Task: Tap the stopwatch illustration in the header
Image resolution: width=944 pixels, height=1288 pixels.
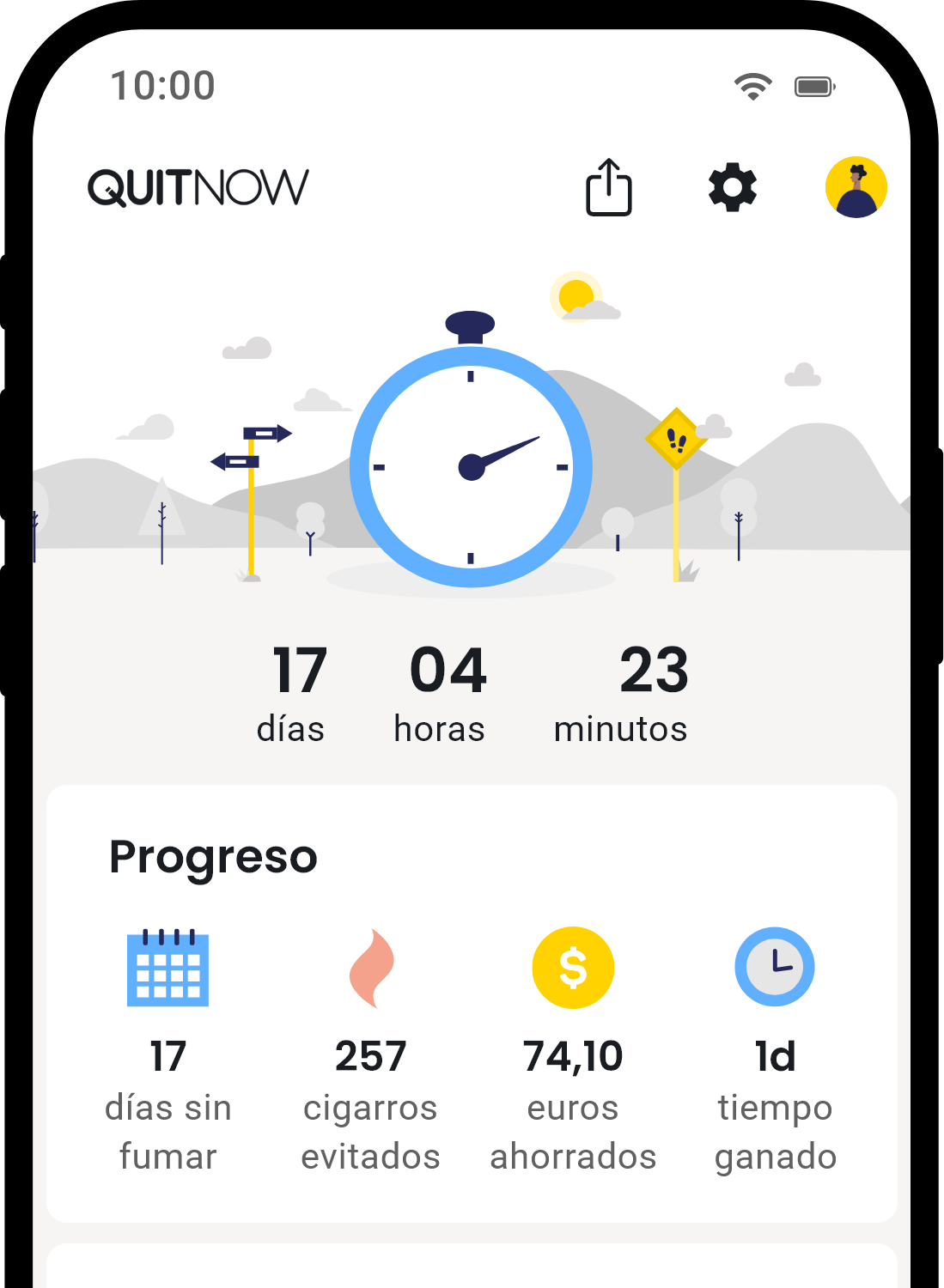Action: (471, 464)
